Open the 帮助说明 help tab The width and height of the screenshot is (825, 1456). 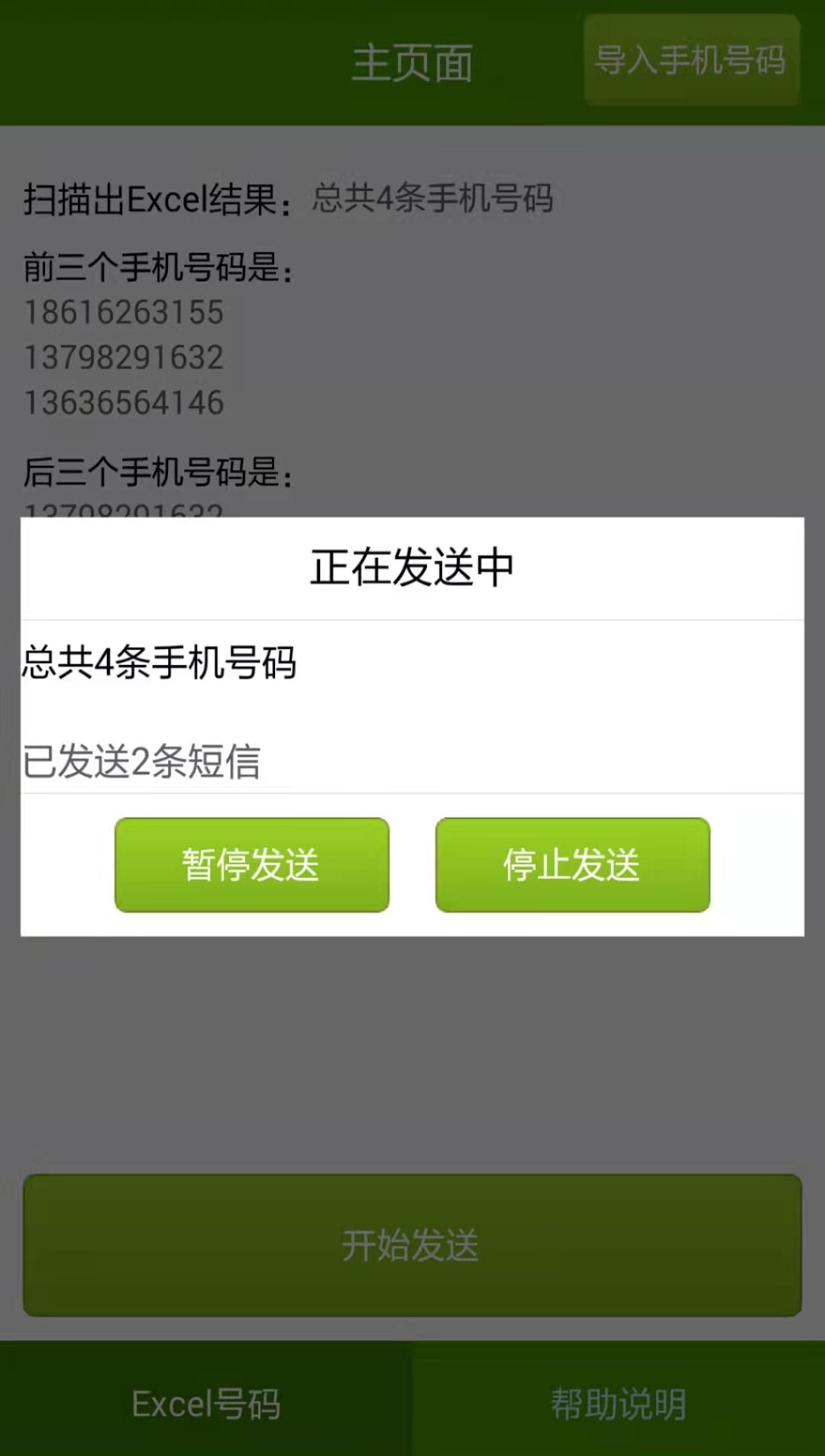point(619,1402)
